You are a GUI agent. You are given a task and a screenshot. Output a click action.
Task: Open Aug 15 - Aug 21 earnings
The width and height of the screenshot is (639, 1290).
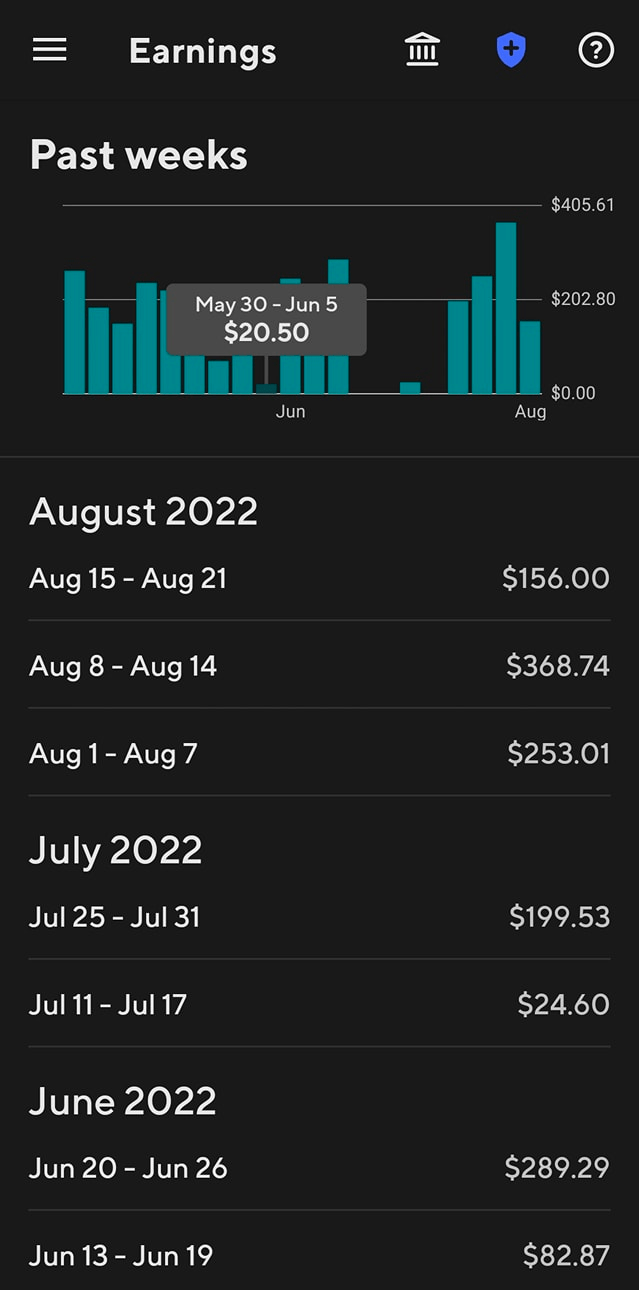(x=319, y=578)
